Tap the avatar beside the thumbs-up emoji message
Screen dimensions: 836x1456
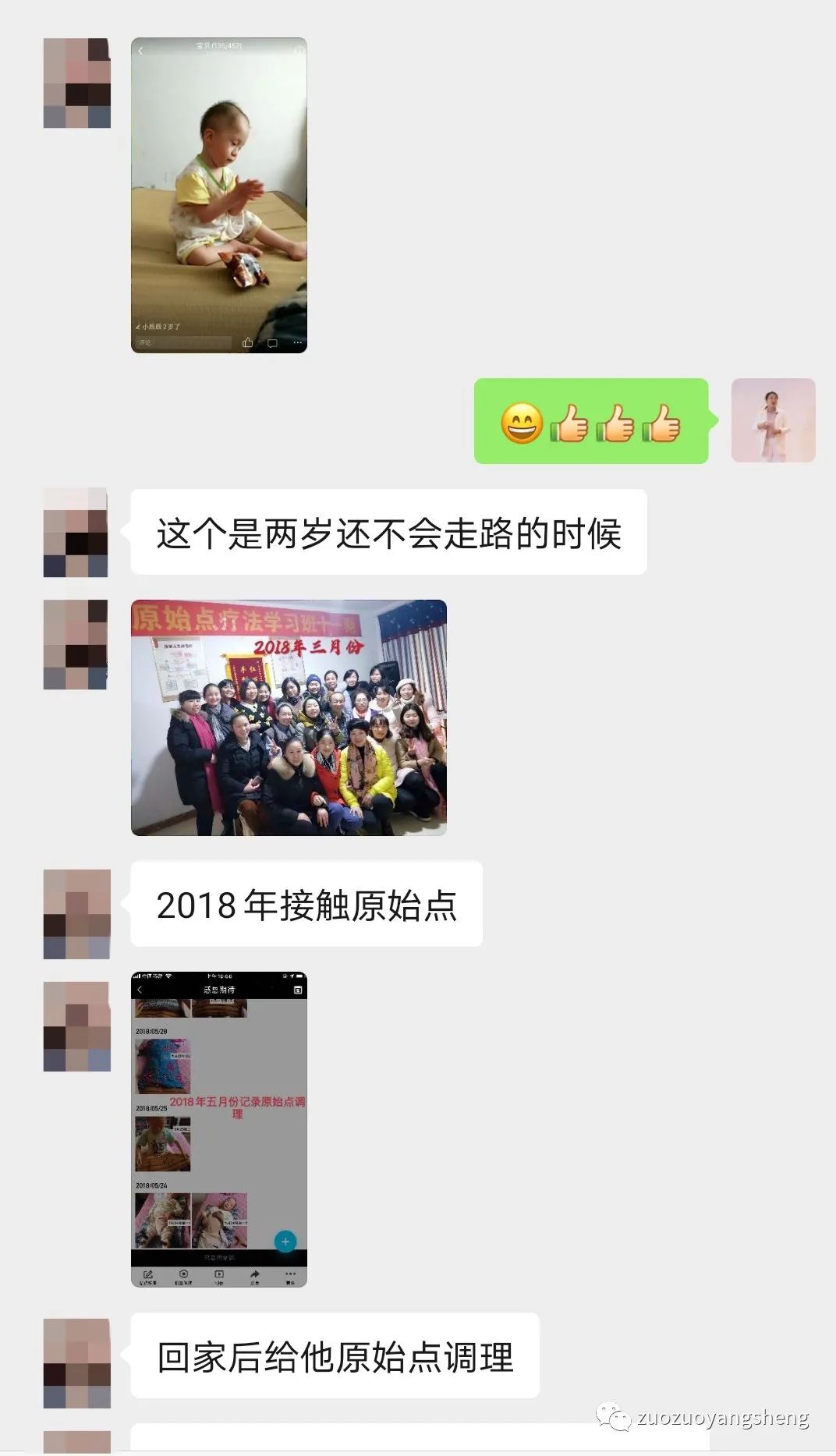point(773,420)
